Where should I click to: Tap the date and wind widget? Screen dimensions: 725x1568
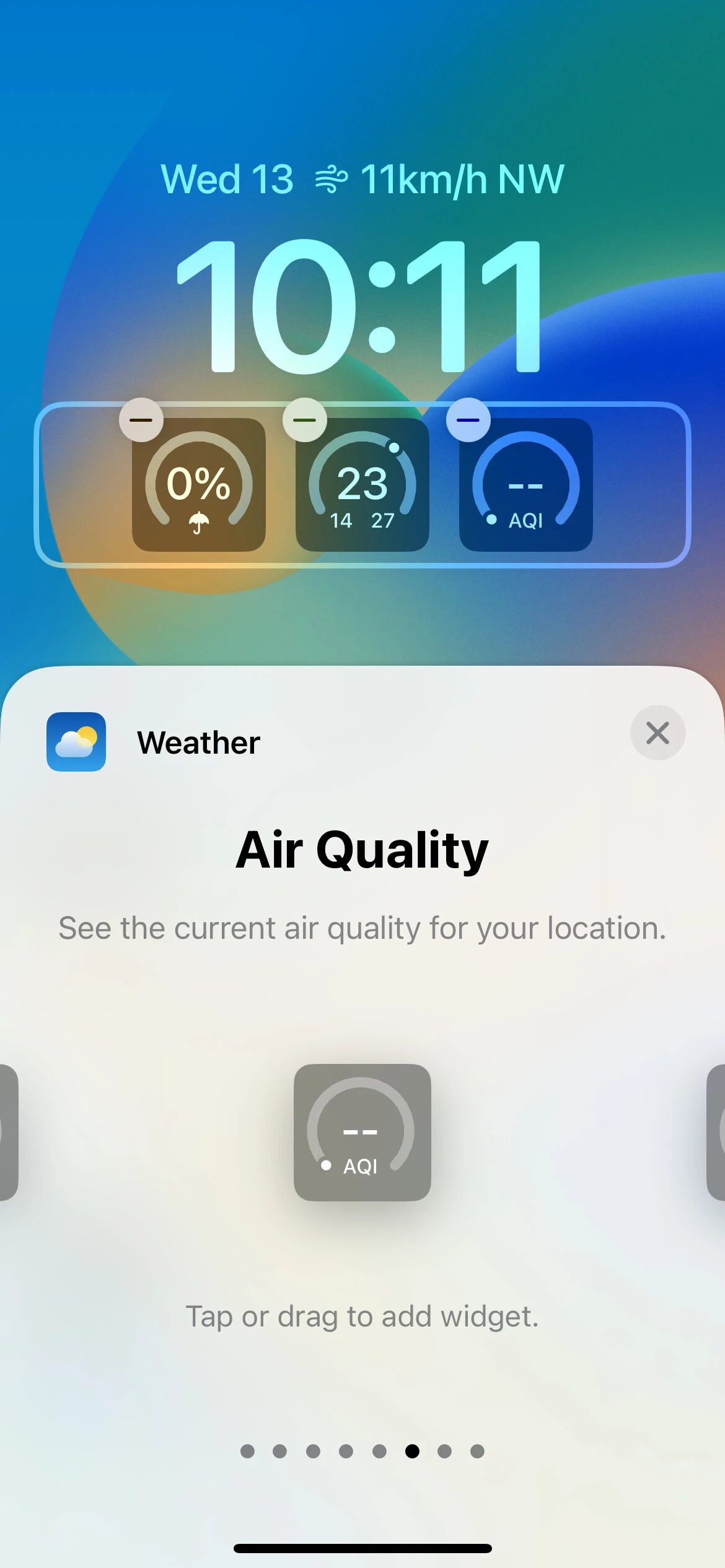point(362,180)
